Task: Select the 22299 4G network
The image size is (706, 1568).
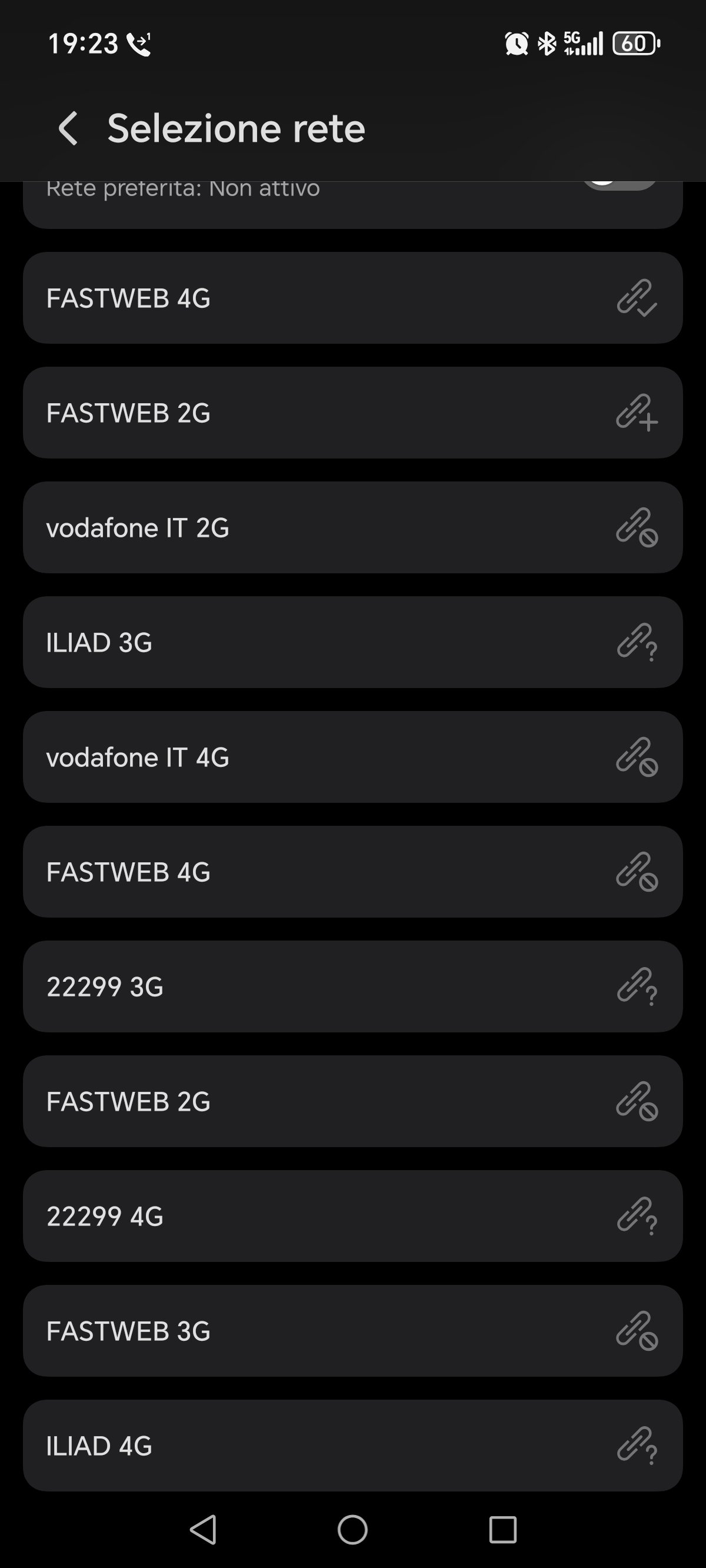Action: click(x=352, y=1216)
